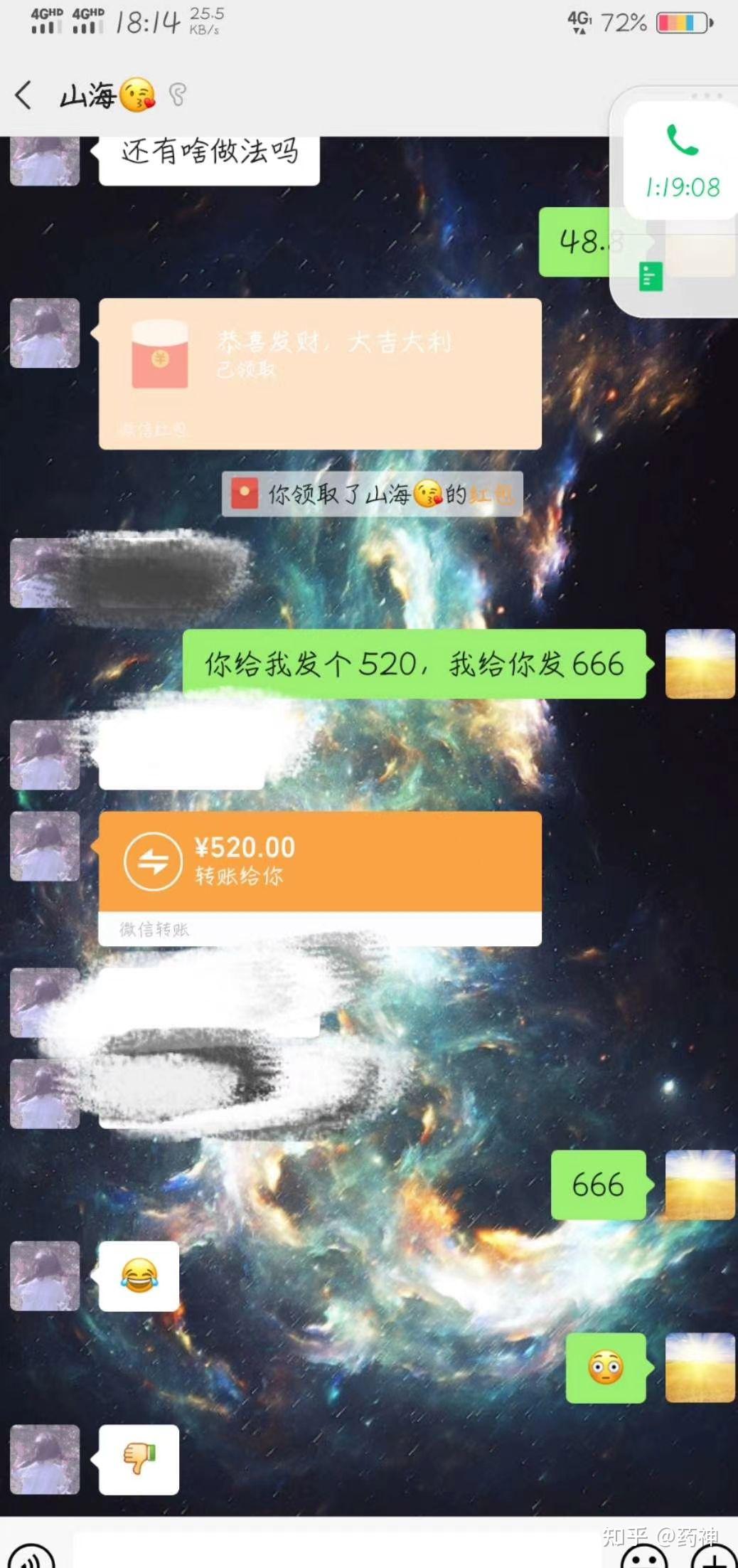This screenshot has width=738, height=1568.
Task: Go back to the chat list
Action: [23, 95]
